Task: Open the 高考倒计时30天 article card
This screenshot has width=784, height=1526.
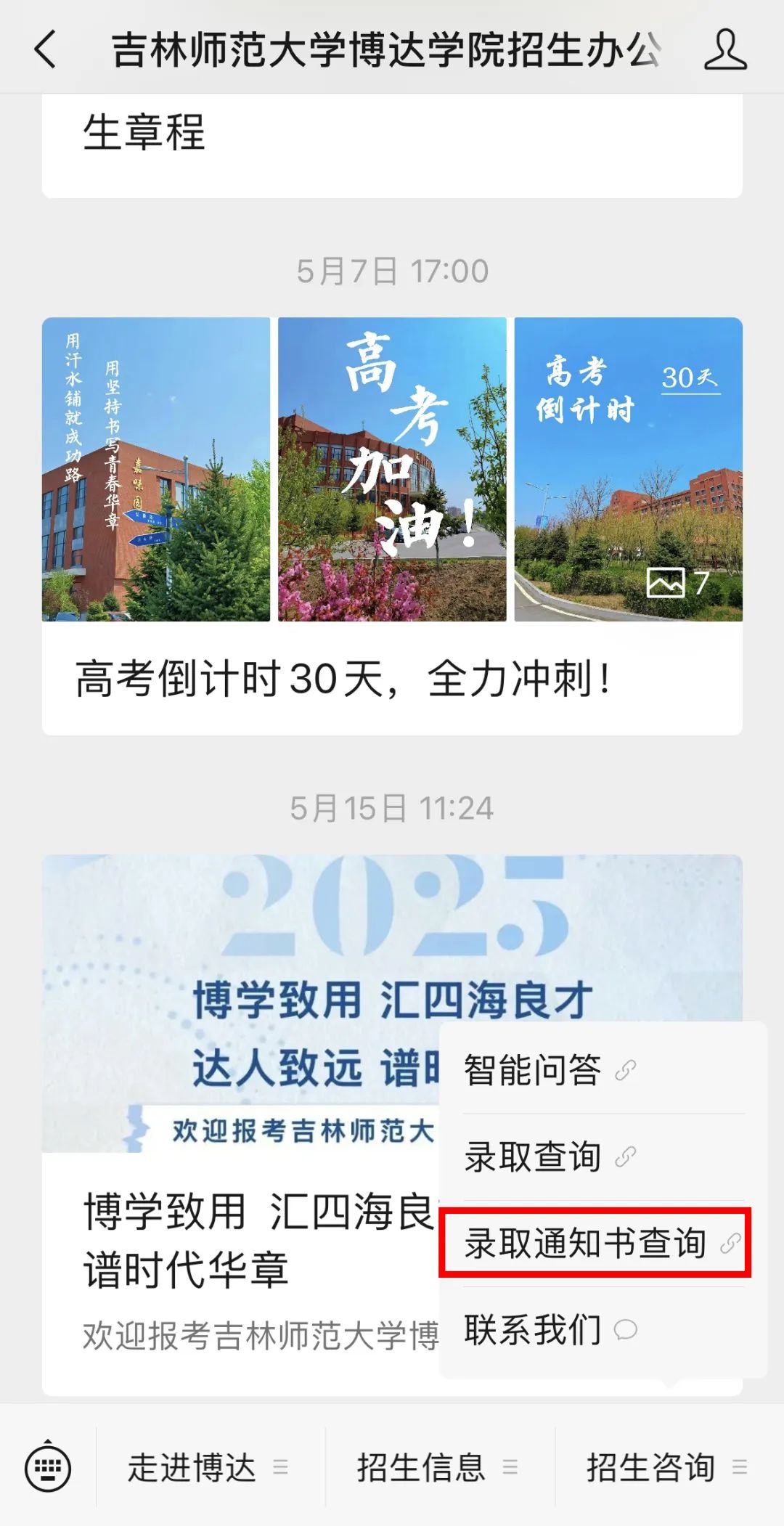Action: [x=392, y=526]
